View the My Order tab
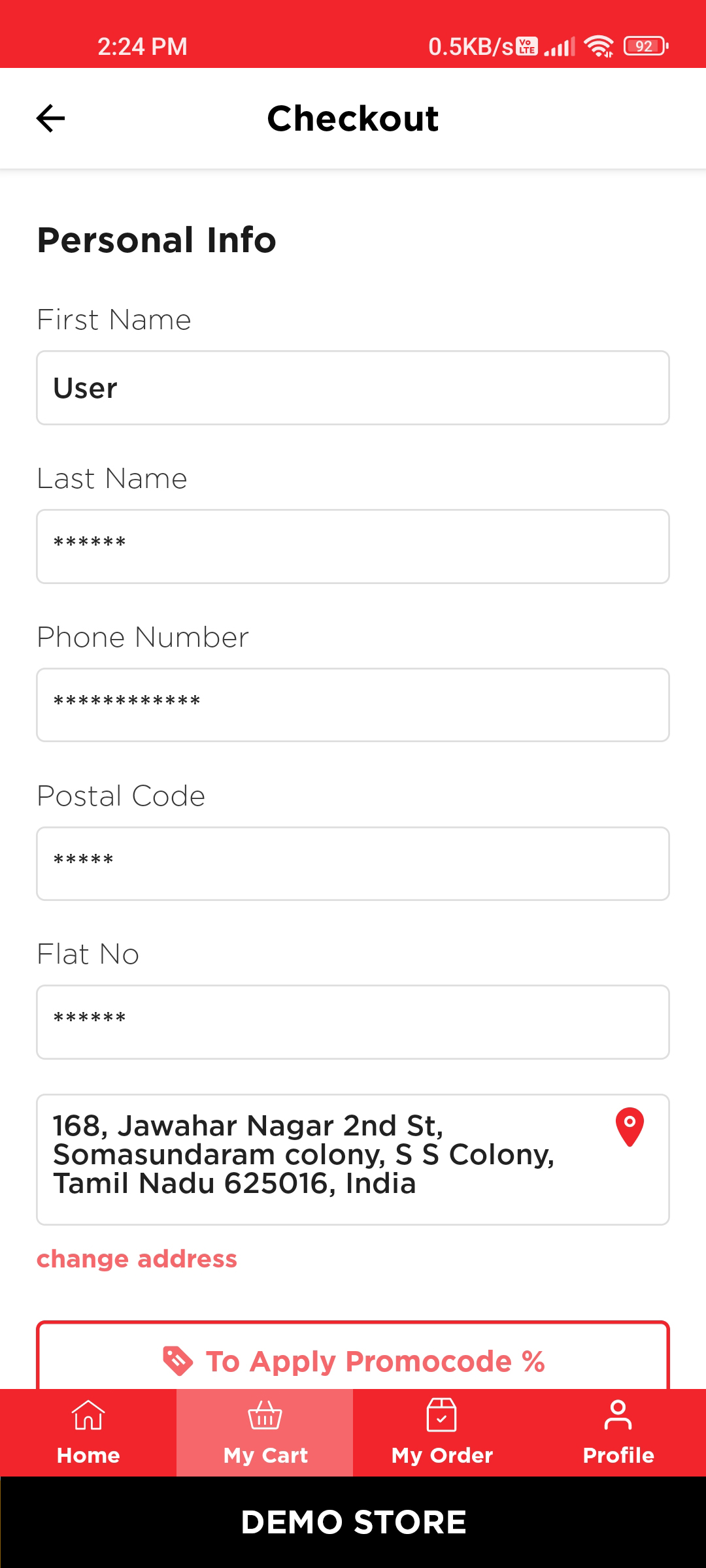Viewport: 706px width, 1568px height. point(441,1432)
